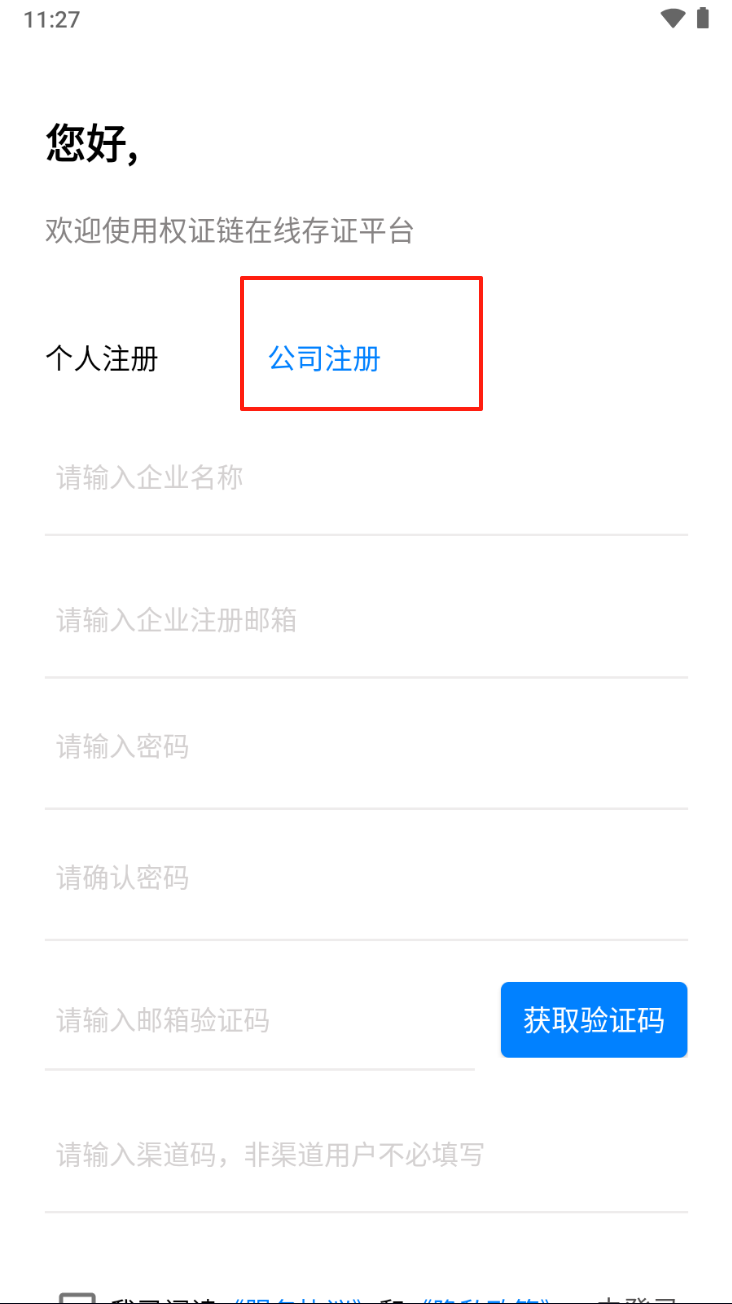Tap the 请输入邮箱验证码 field

[260, 1021]
